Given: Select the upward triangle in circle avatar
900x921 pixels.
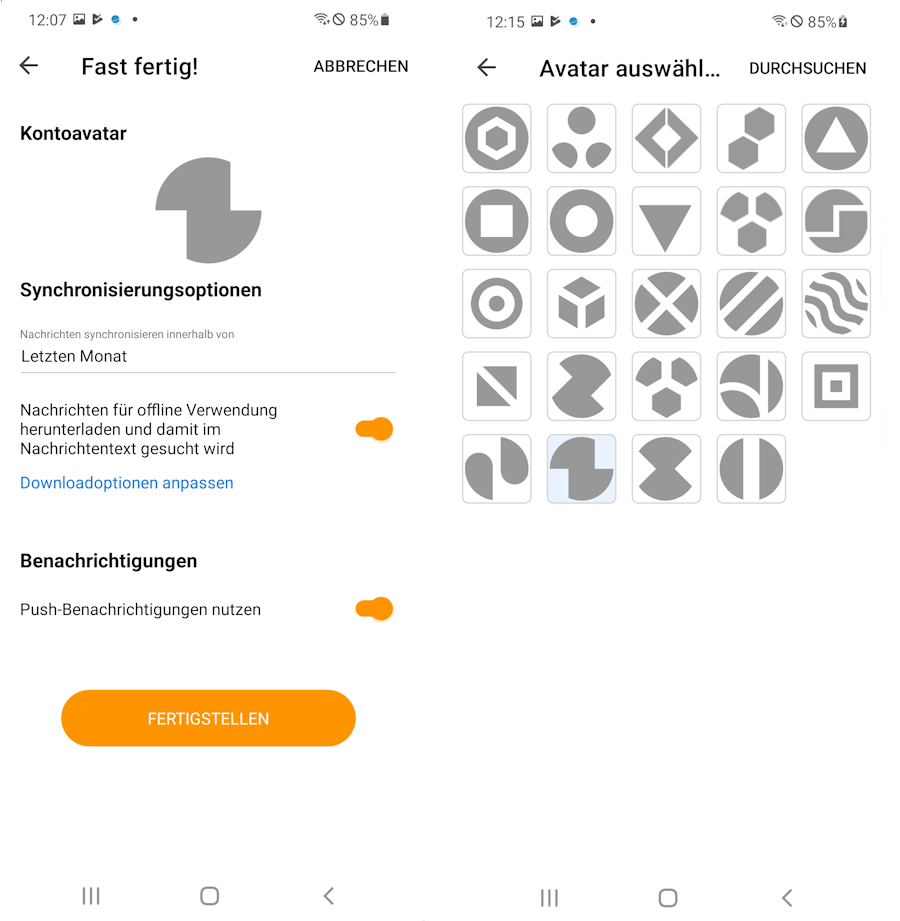Looking at the screenshot, I should tap(835, 138).
